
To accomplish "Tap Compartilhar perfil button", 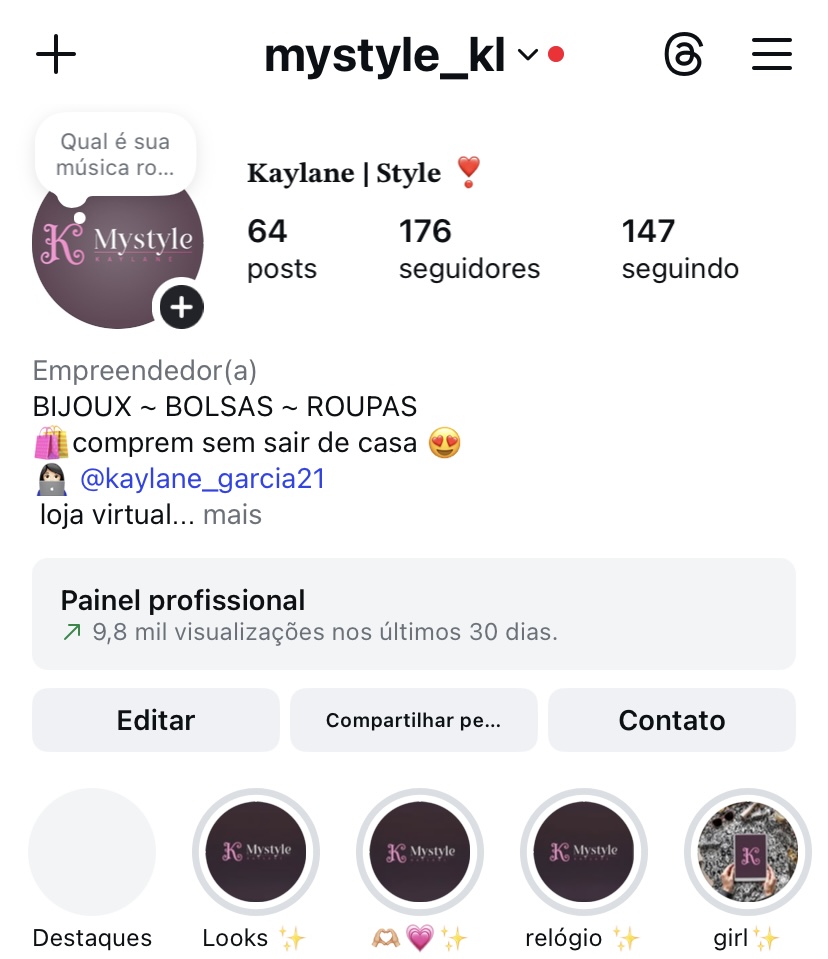I will [414, 719].
